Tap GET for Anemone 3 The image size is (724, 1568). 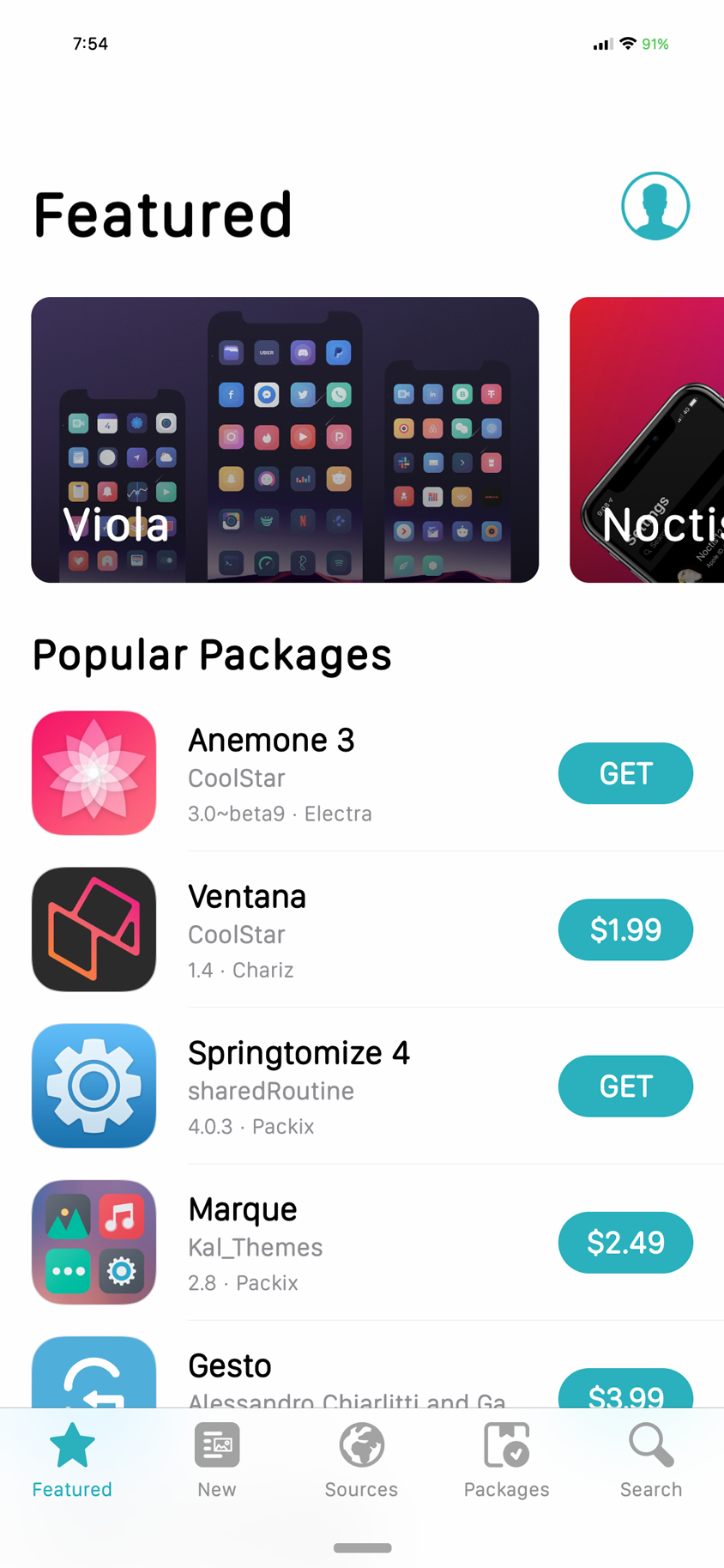tap(625, 773)
